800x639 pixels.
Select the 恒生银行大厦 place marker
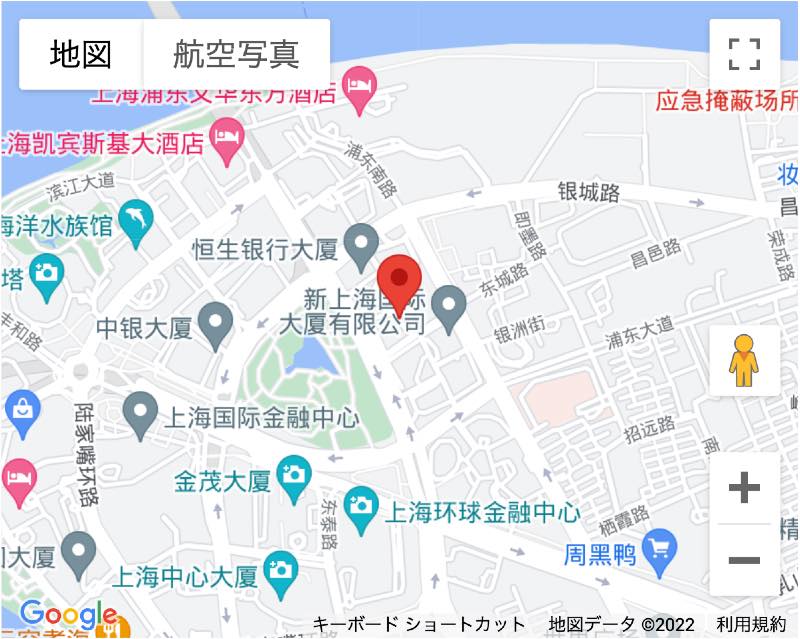tap(361, 243)
